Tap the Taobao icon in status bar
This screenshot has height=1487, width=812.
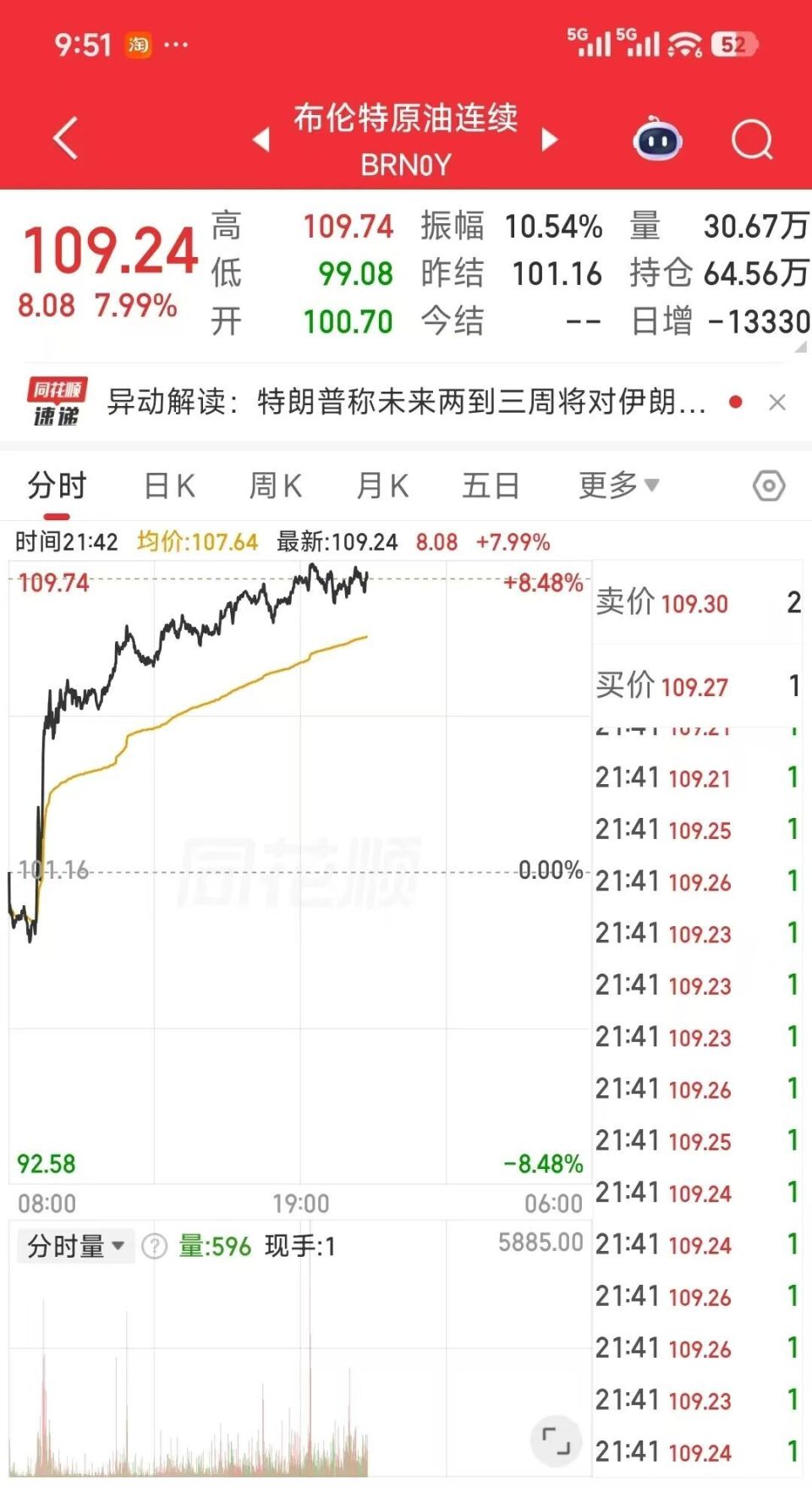pyautogui.click(x=140, y=44)
